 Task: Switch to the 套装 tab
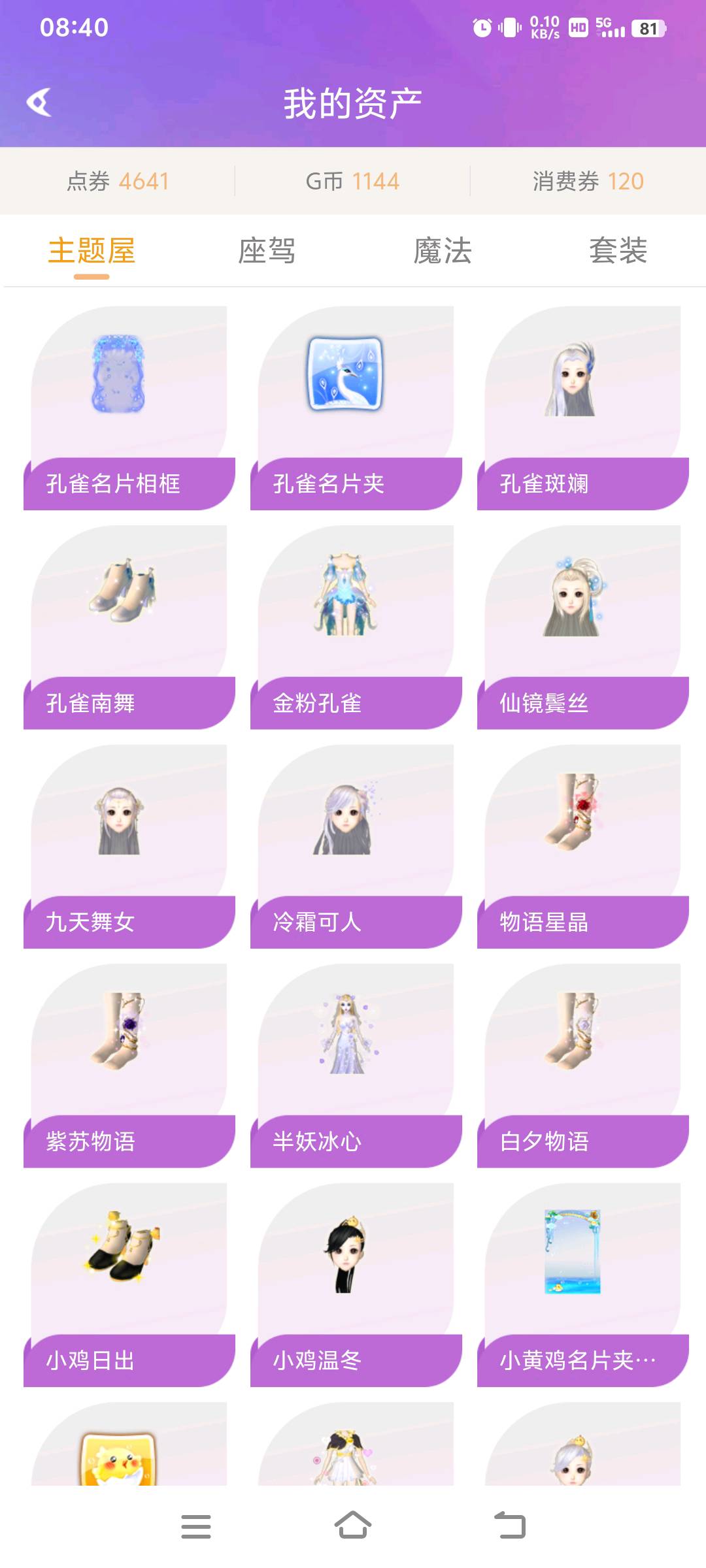[x=618, y=252]
